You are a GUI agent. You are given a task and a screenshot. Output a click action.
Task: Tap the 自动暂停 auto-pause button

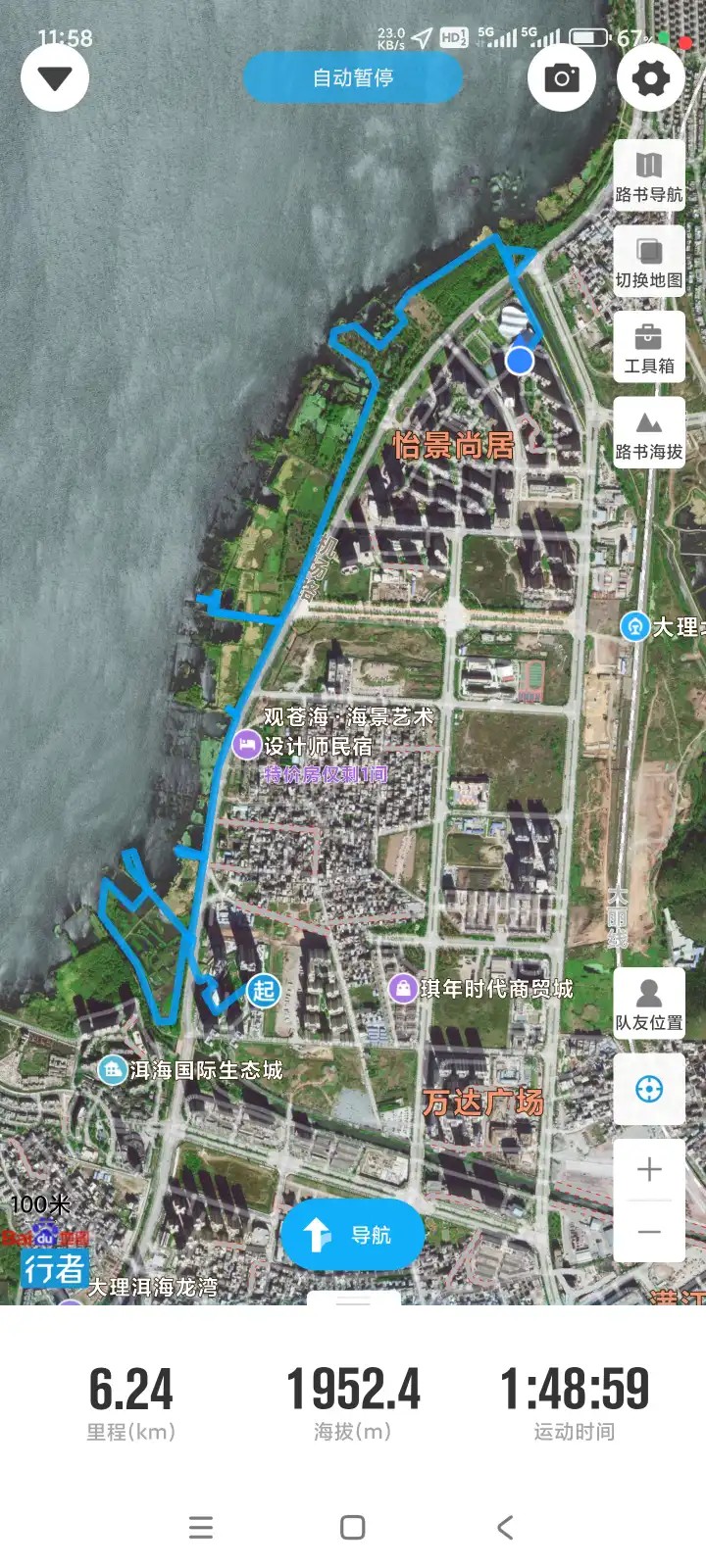pyautogui.click(x=353, y=77)
